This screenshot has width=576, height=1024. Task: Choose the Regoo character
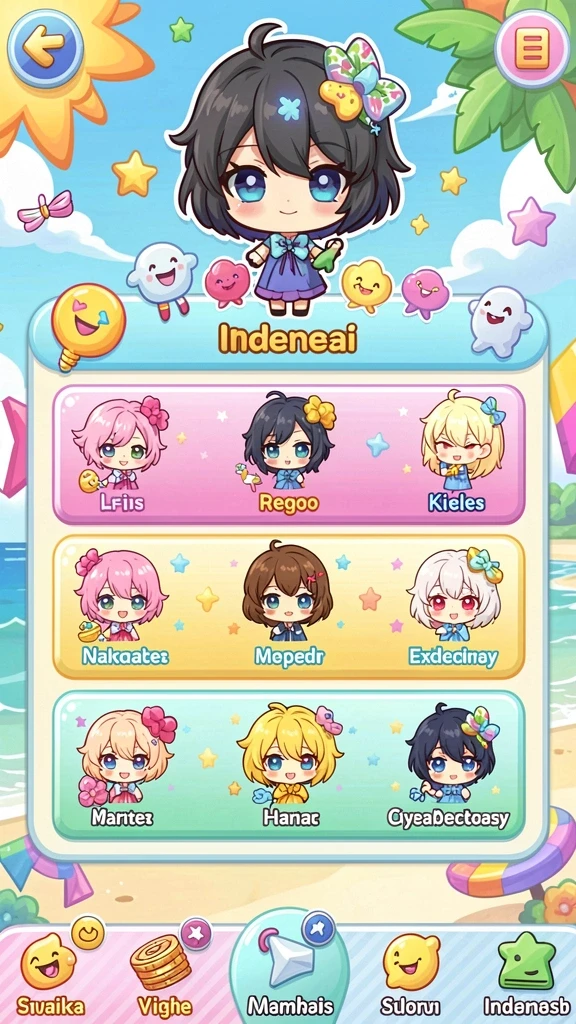[289, 454]
